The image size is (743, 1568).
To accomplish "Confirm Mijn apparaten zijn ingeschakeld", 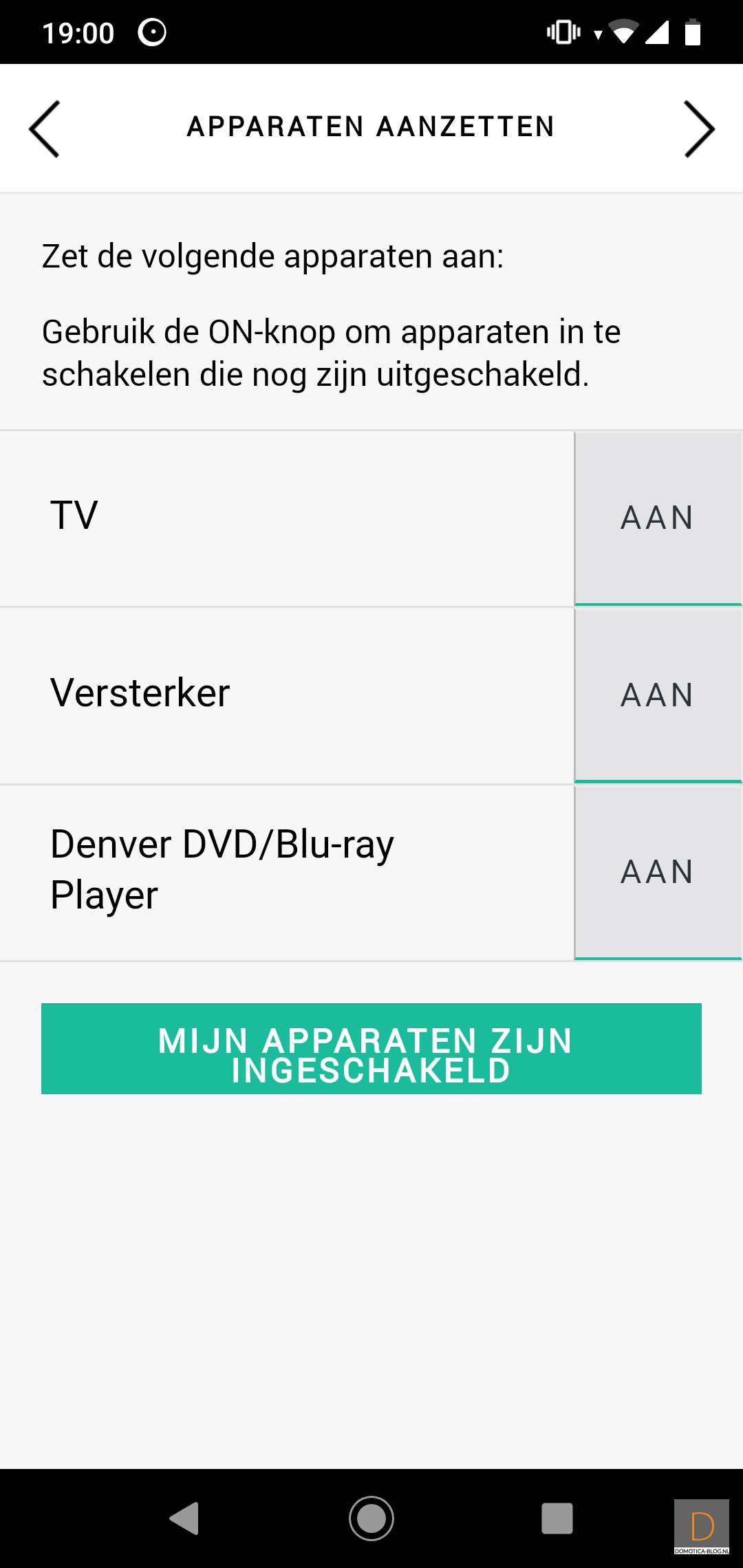I will coord(371,1049).
